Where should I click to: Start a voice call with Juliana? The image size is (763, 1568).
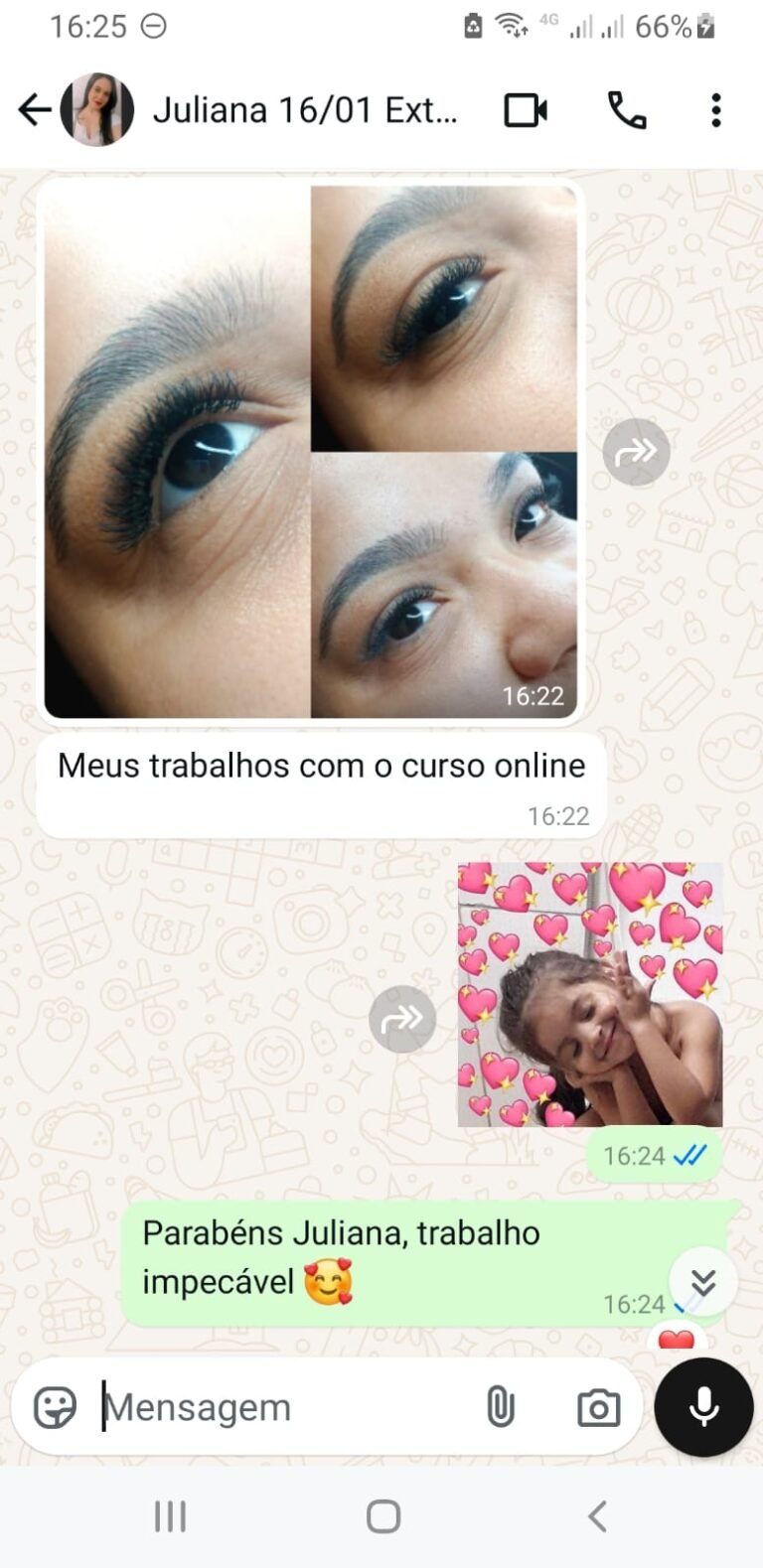coord(627,110)
